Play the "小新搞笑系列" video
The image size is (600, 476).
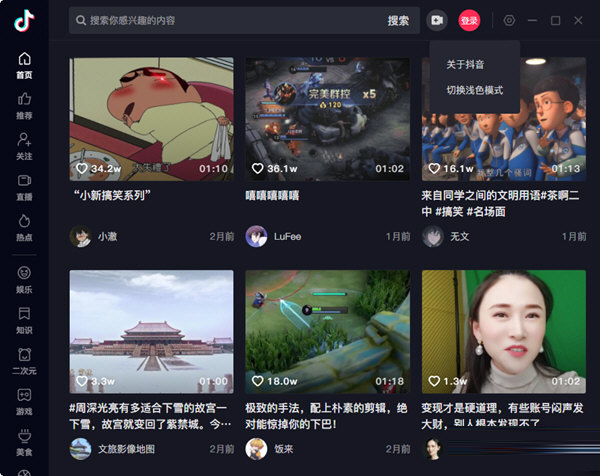click(x=151, y=118)
